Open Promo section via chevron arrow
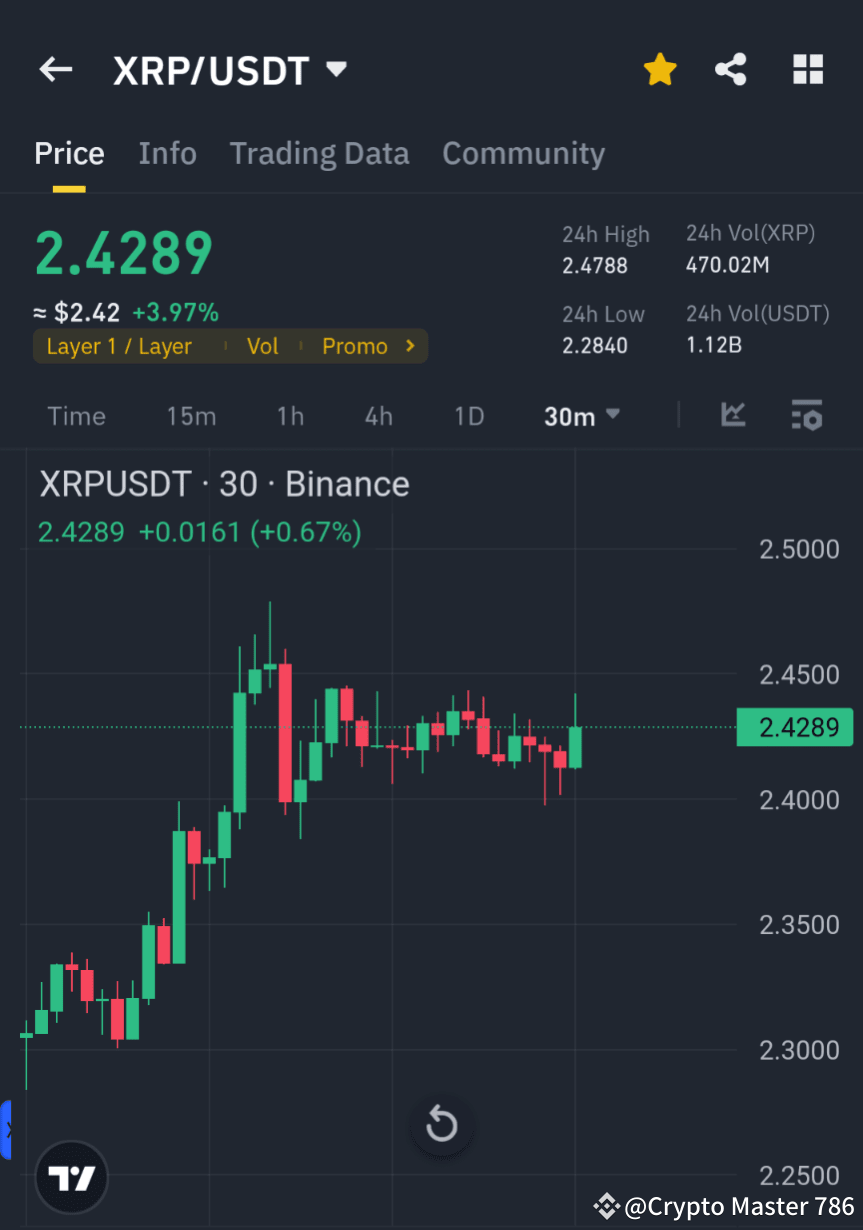This screenshot has width=863, height=1230. 408,346
